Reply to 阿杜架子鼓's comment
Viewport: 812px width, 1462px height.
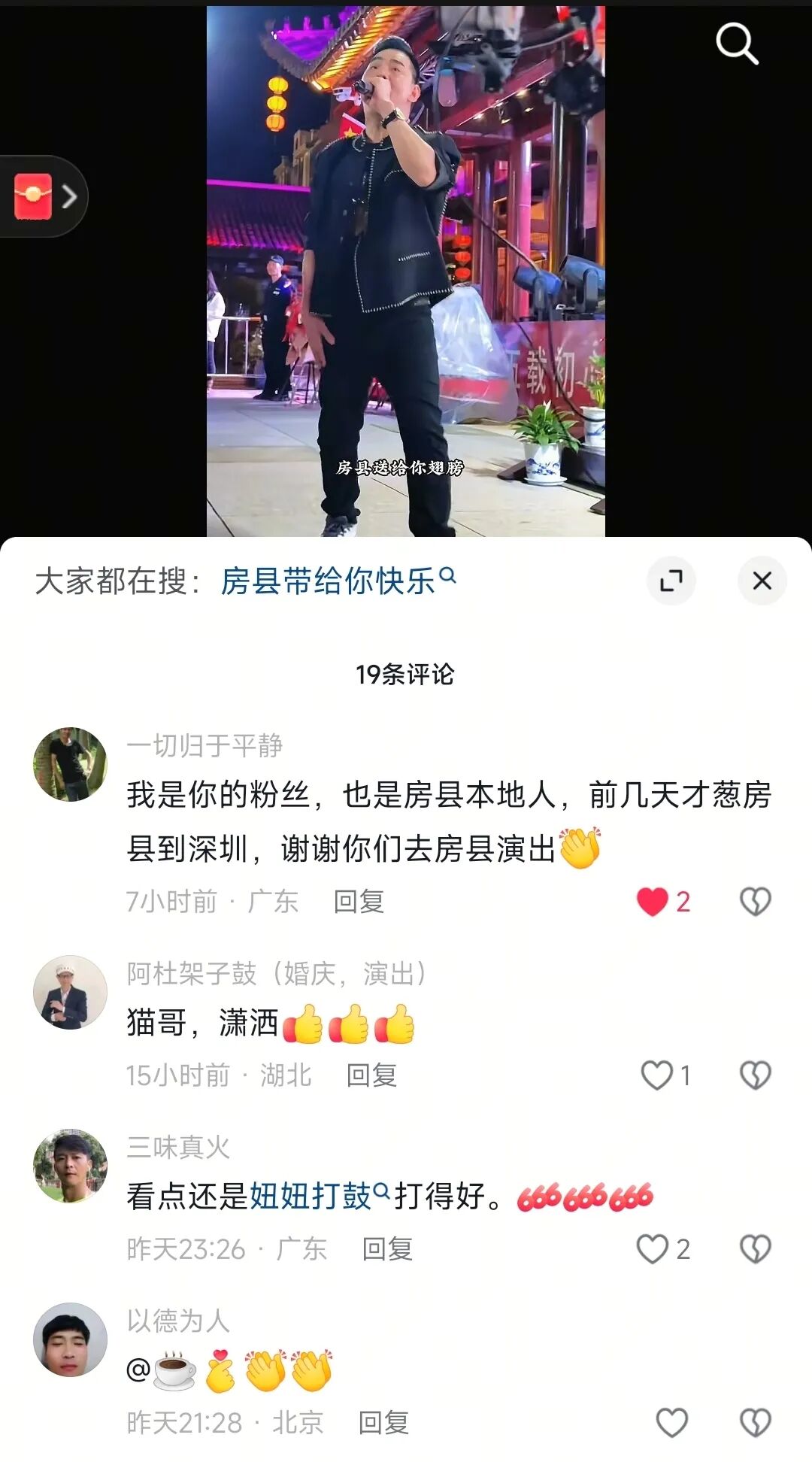pos(371,1075)
